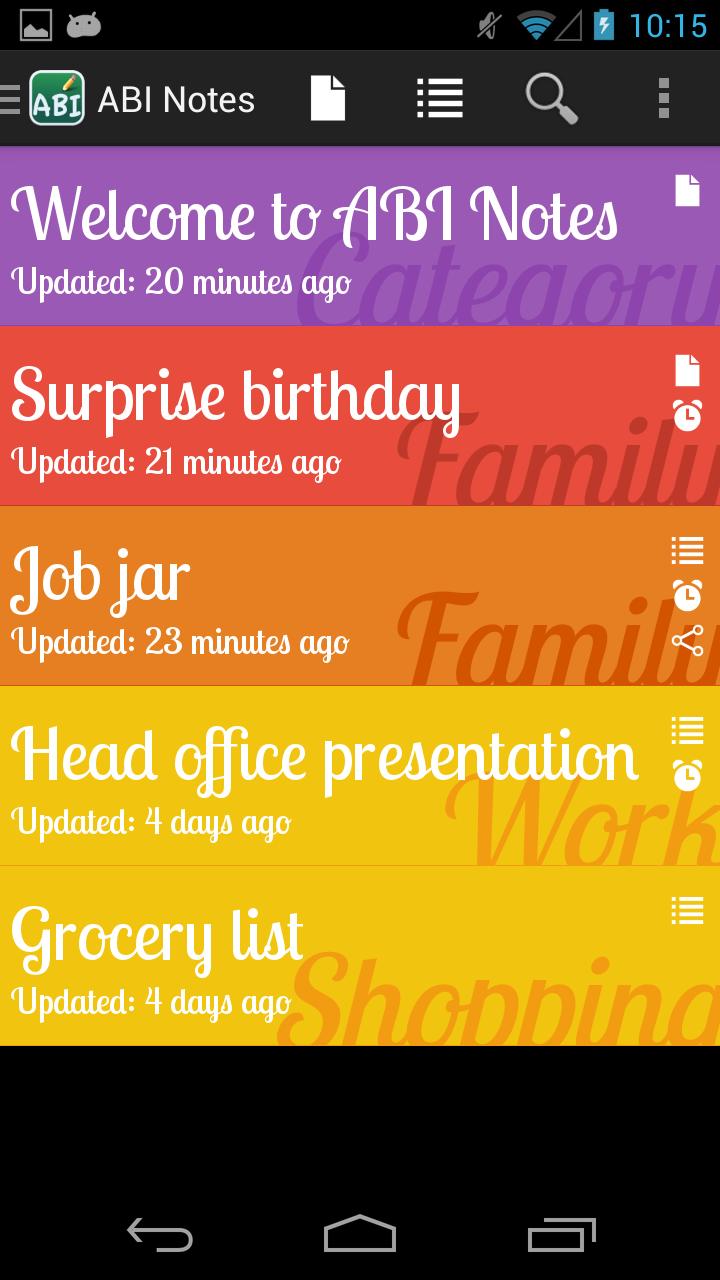Tap the checklist icon on Grocery list
Screen dimensions: 720x1280
tap(687, 909)
